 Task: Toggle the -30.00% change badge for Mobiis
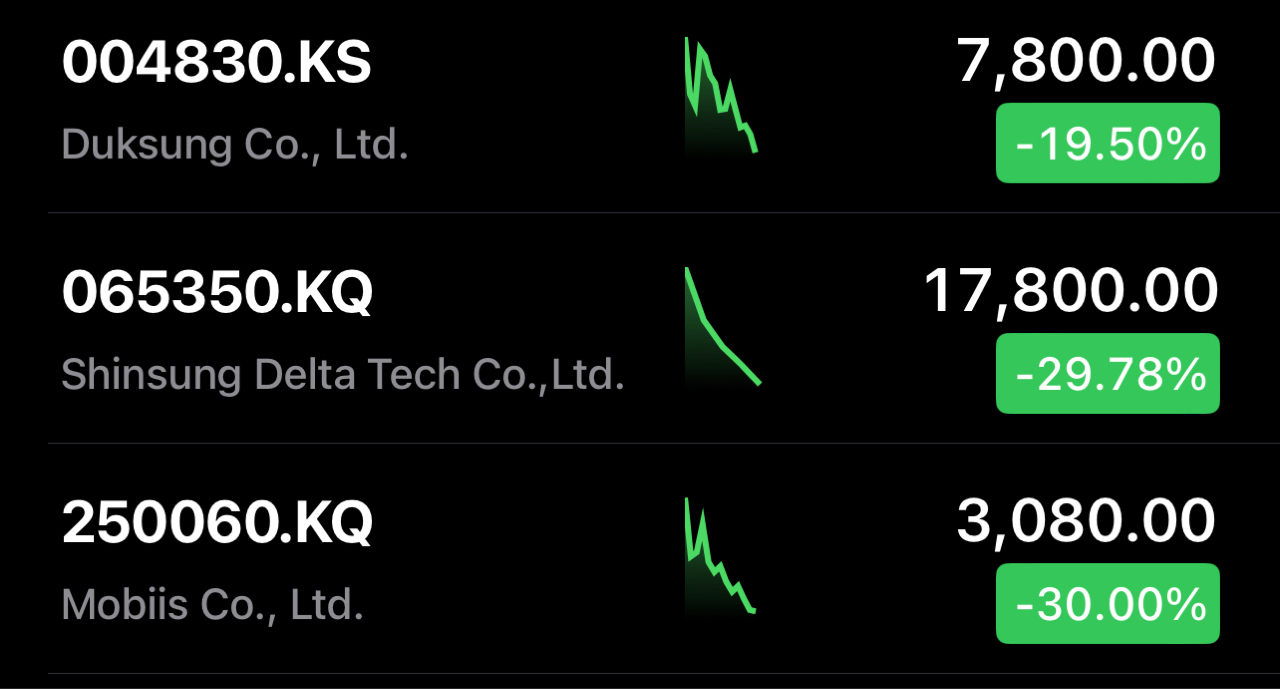pos(1107,604)
